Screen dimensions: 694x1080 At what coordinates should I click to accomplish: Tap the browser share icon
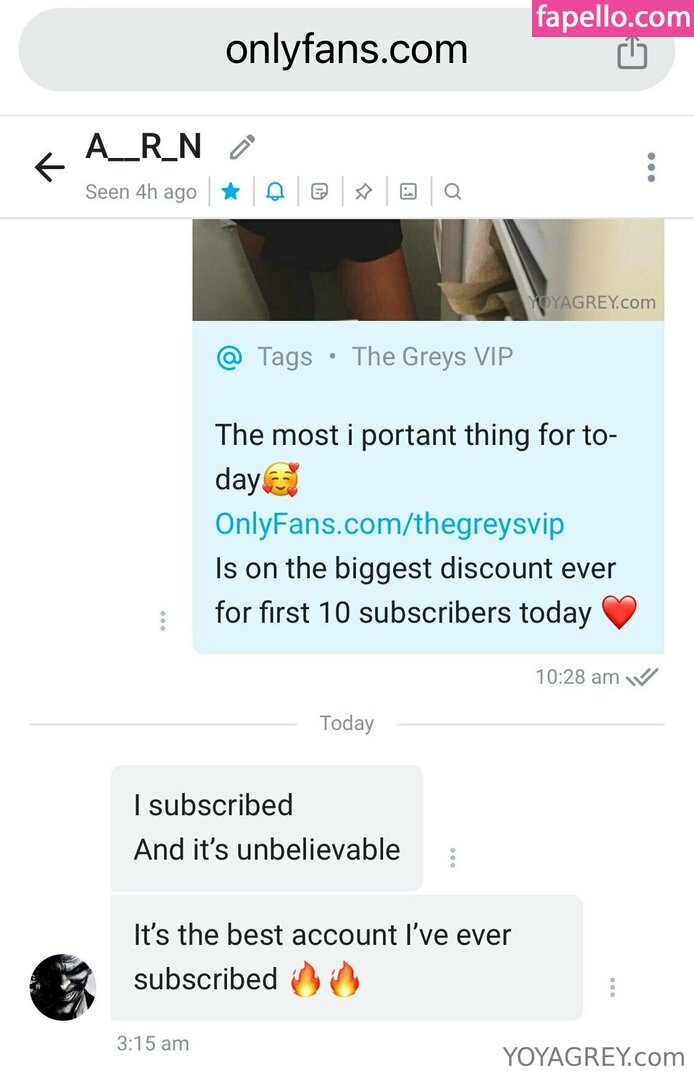coord(632,52)
